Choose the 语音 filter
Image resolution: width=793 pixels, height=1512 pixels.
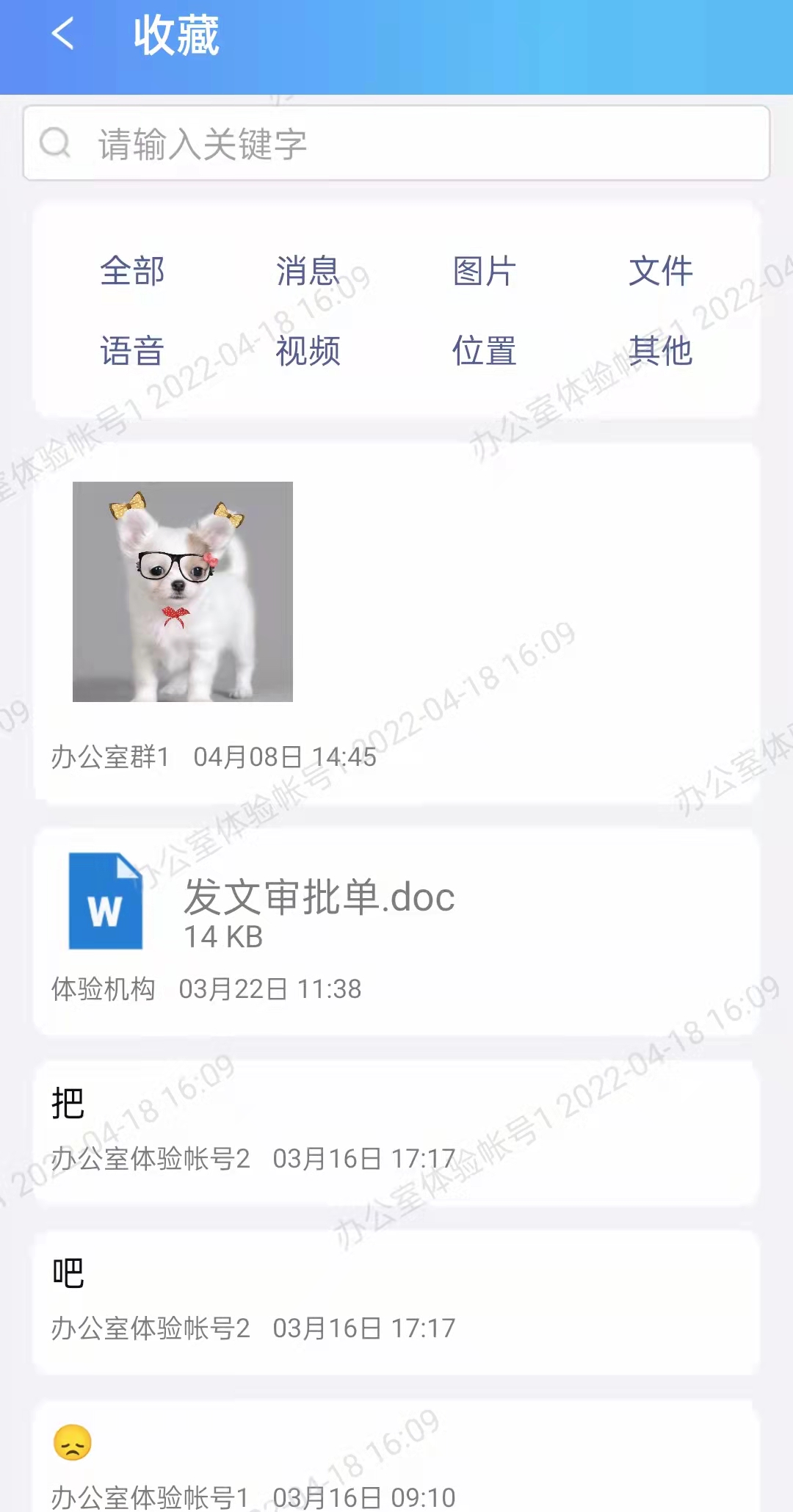(132, 350)
